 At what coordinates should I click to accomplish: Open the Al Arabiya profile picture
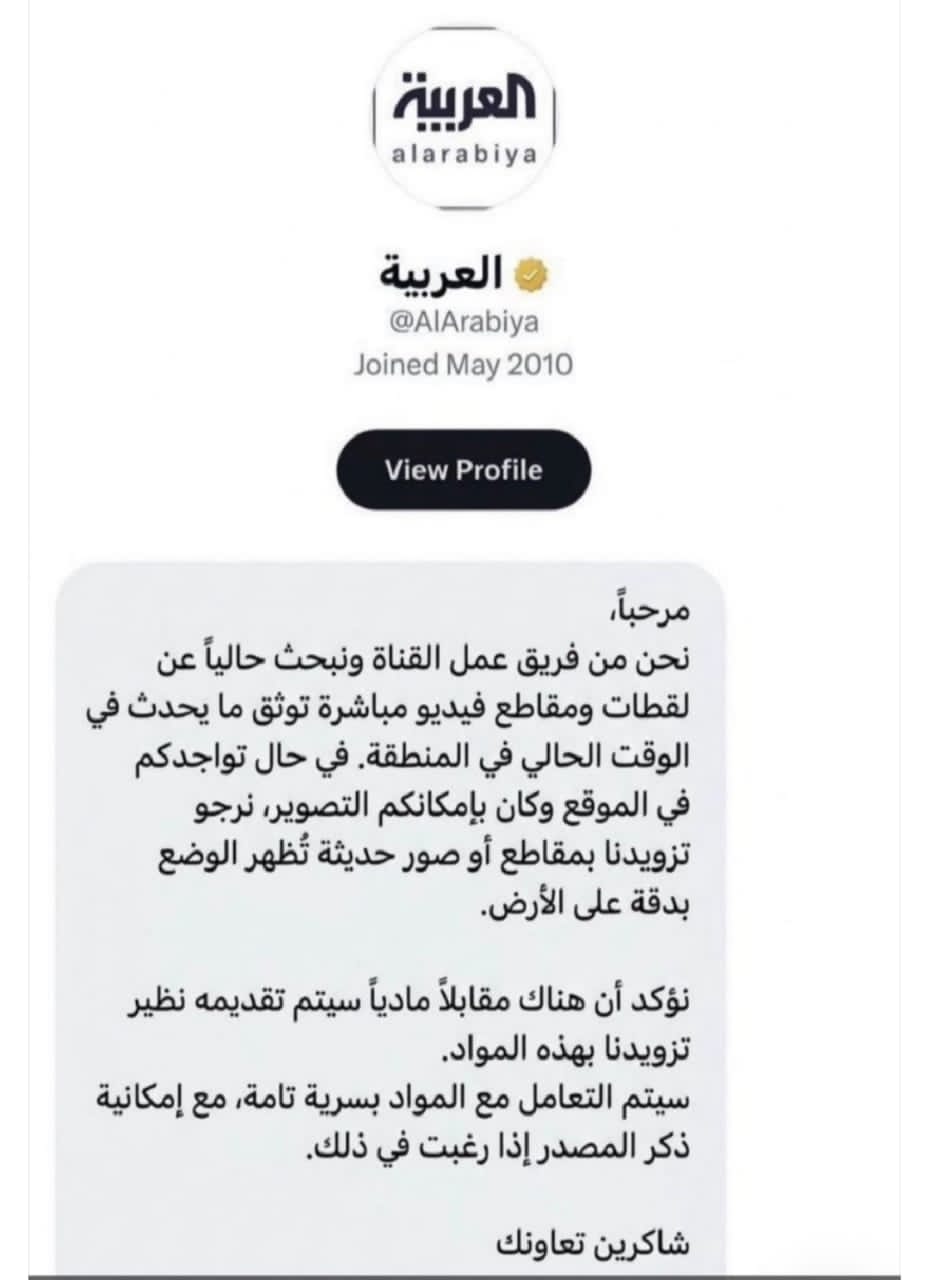click(x=463, y=117)
